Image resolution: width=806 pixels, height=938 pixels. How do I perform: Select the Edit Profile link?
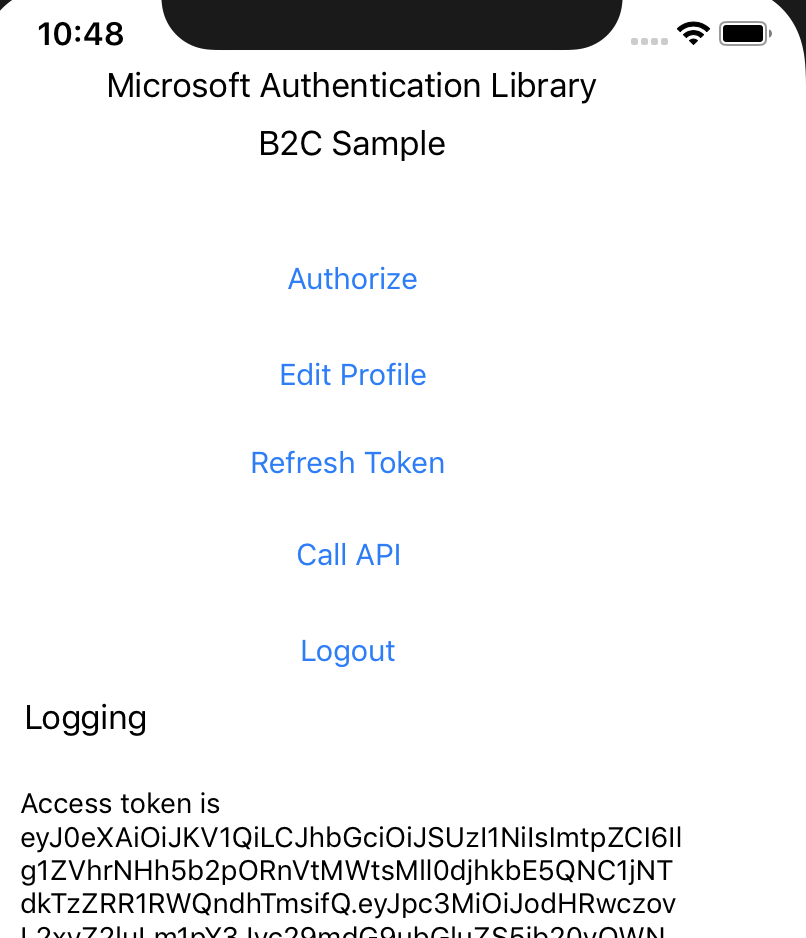(x=352, y=375)
